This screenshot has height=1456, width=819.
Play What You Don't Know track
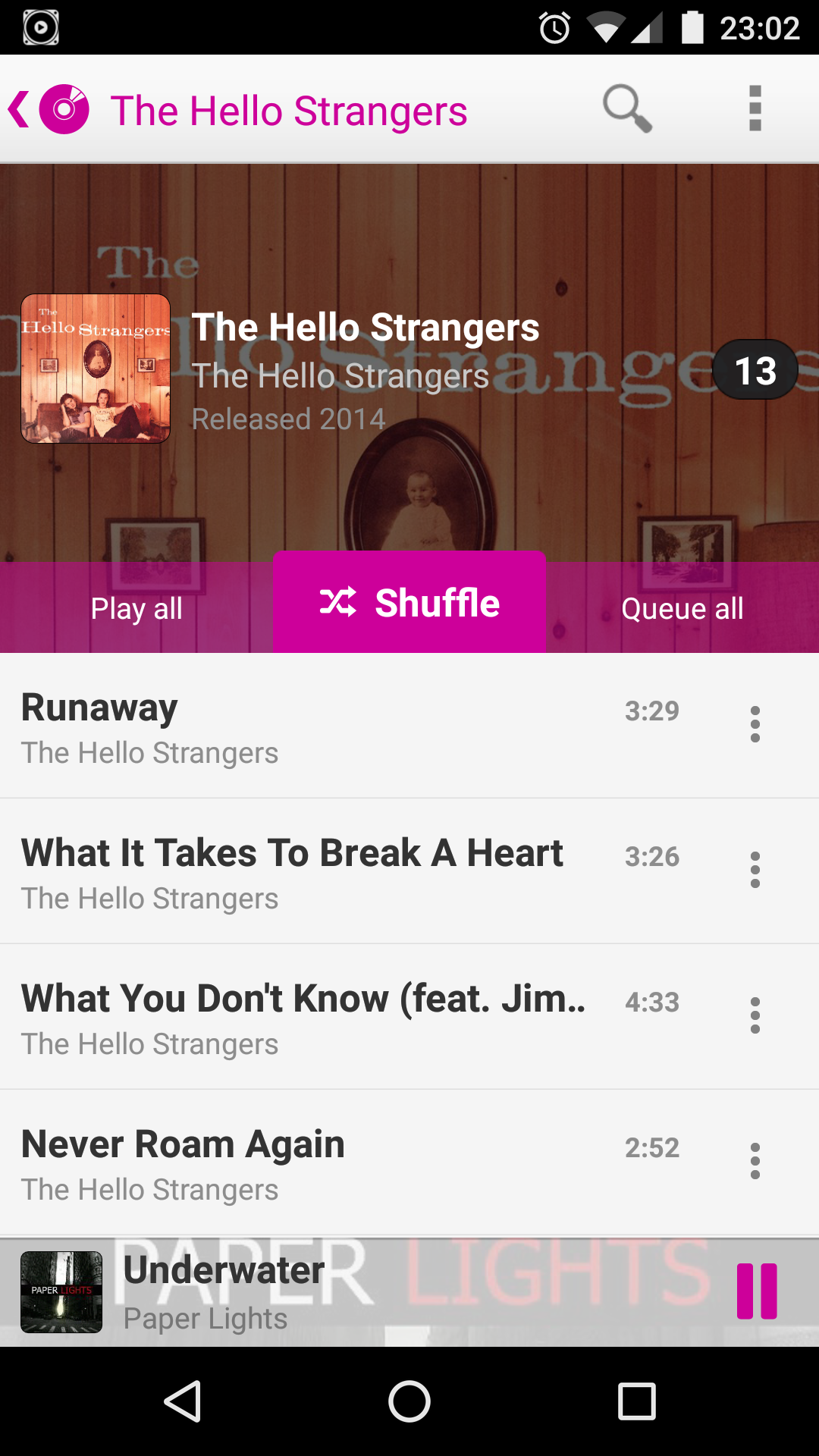pyautogui.click(x=303, y=1018)
